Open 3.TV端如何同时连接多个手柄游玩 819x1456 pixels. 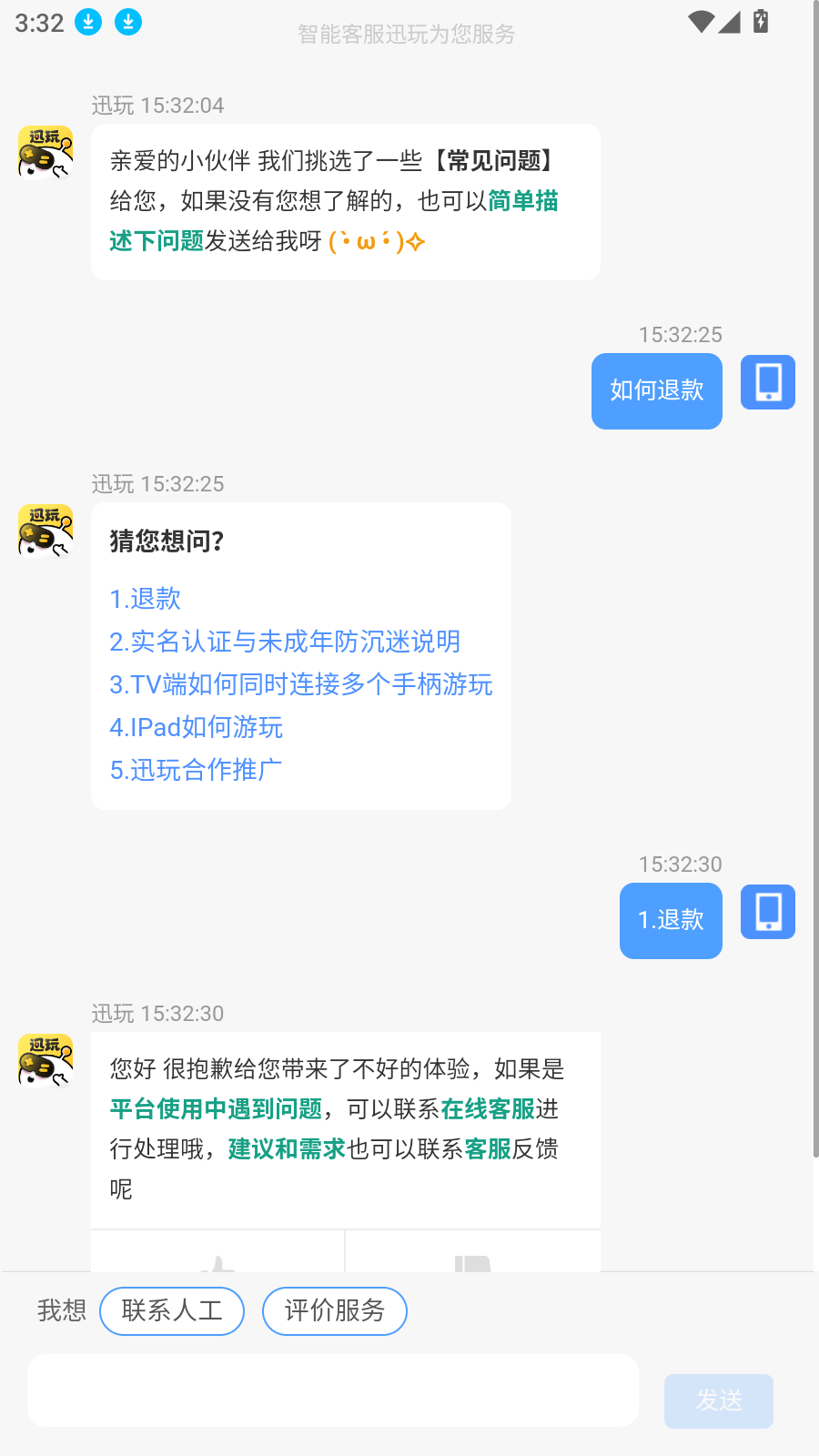300,684
